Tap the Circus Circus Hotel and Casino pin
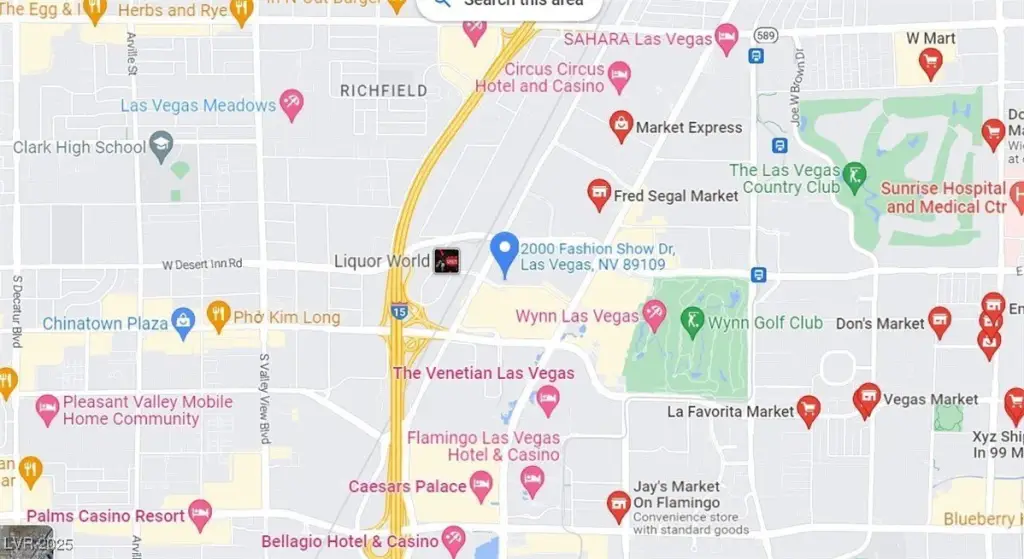1024x559 pixels. (x=620, y=75)
